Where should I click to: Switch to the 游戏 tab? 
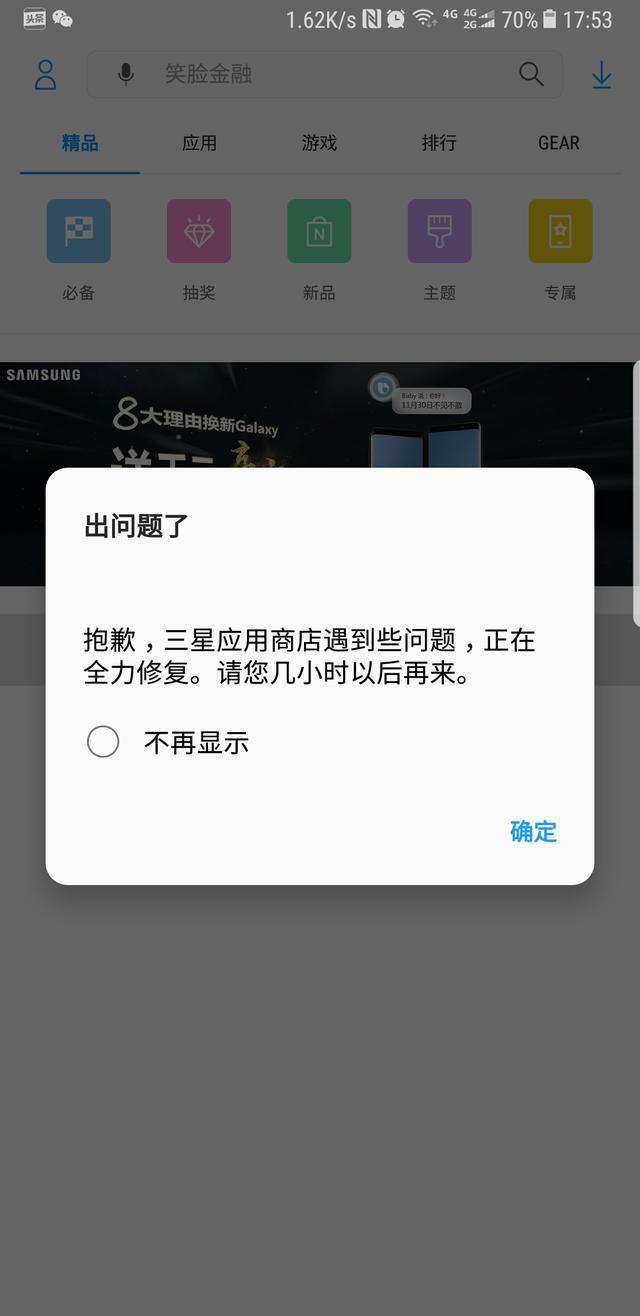coord(319,143)
